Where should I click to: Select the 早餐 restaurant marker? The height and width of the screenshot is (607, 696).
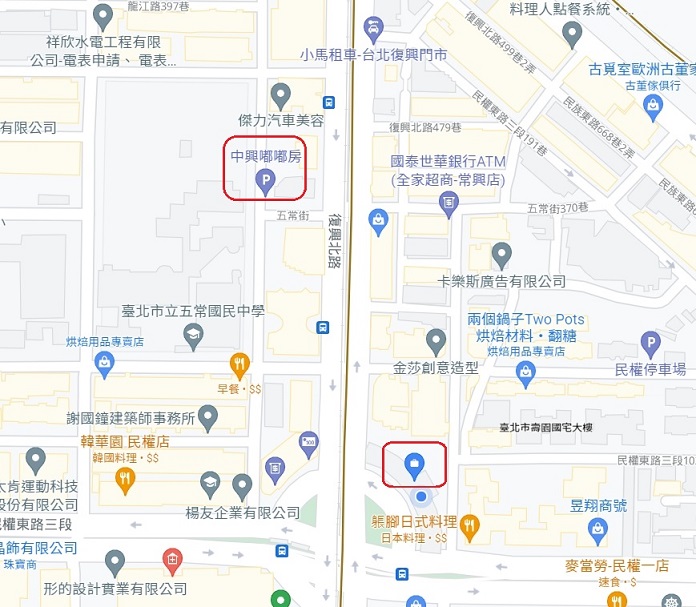pyautogui.click(x=238, y=364)
